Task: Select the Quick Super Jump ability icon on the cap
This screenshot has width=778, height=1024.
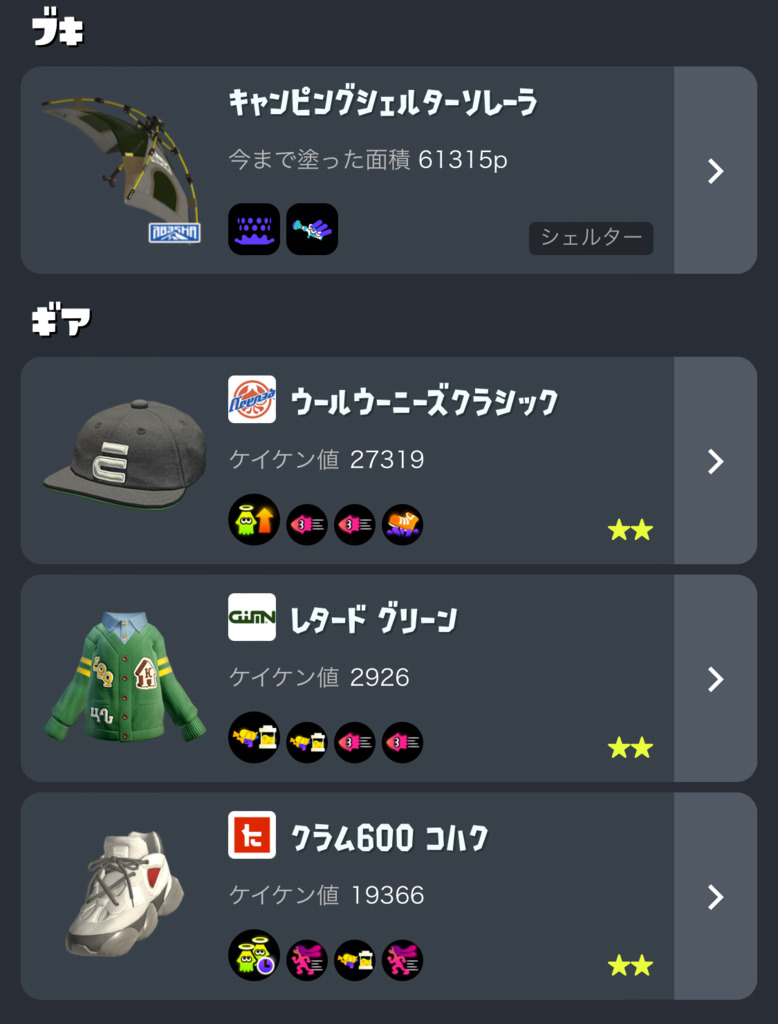Action: coord(253,522)
